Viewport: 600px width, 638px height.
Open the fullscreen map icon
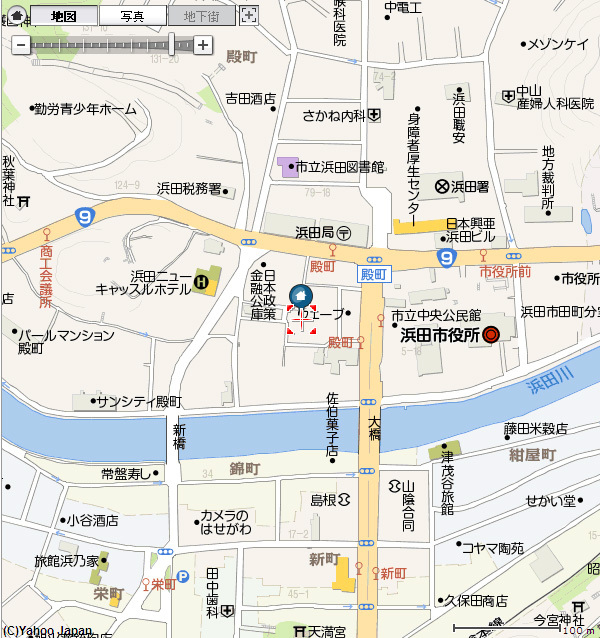pos(249,15)
